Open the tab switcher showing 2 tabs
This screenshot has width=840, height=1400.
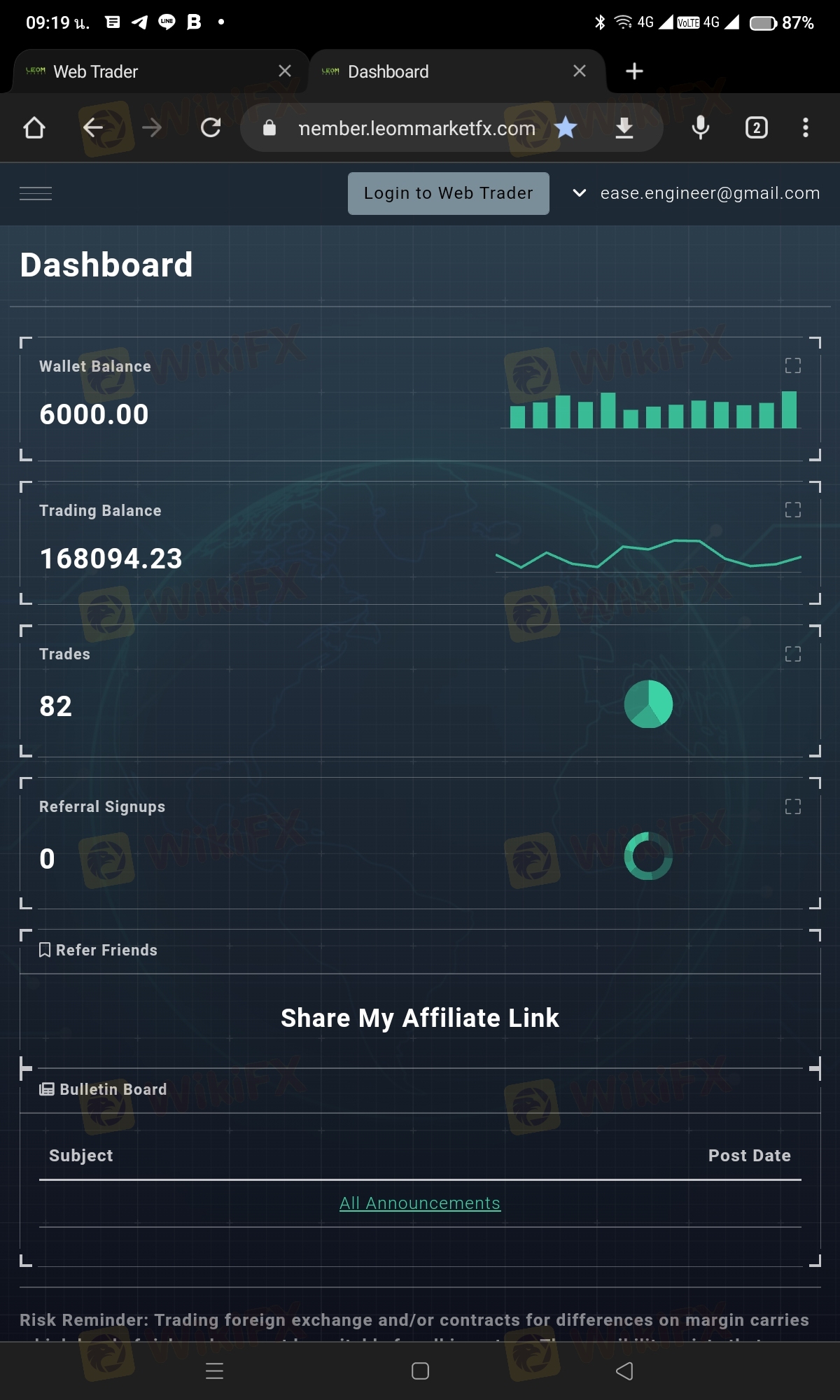pos(757,127)
